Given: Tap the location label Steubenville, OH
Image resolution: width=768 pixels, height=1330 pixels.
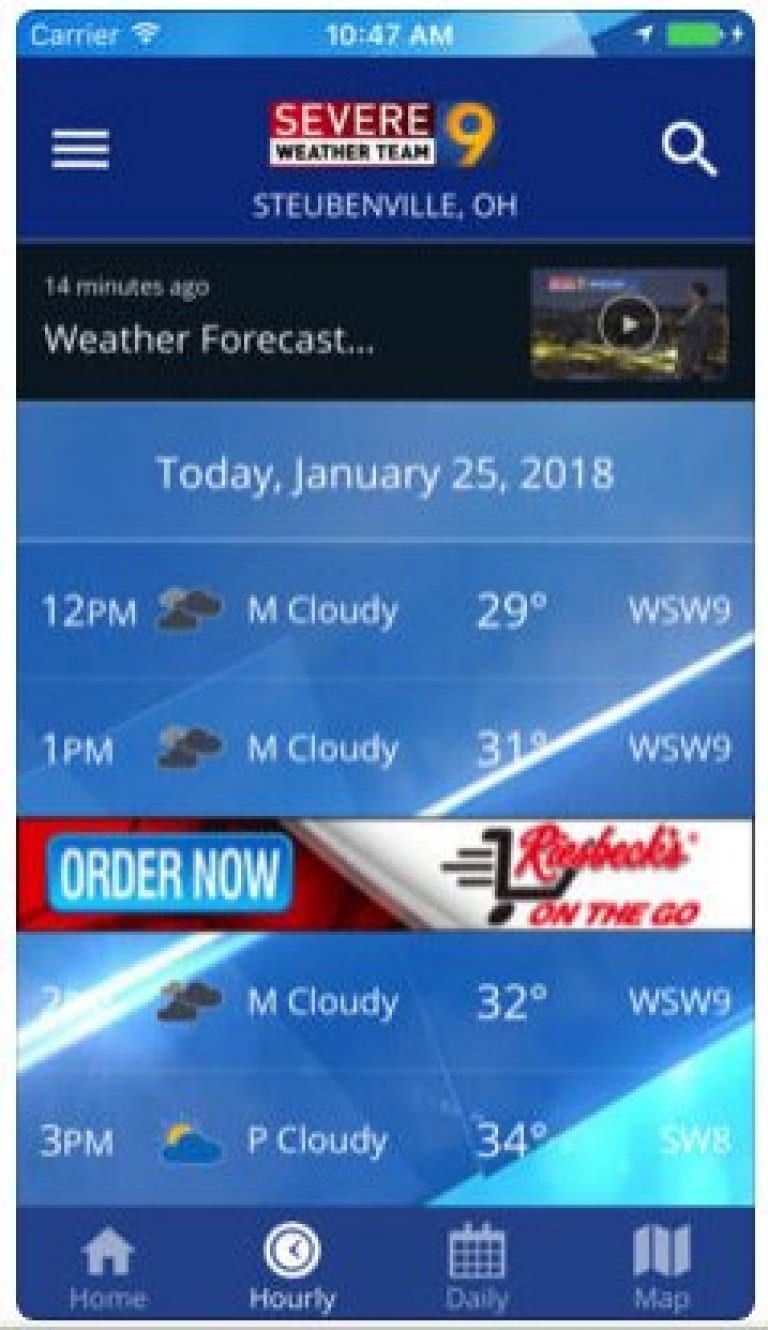Looking at the screenshot, I should coord(384,207).
